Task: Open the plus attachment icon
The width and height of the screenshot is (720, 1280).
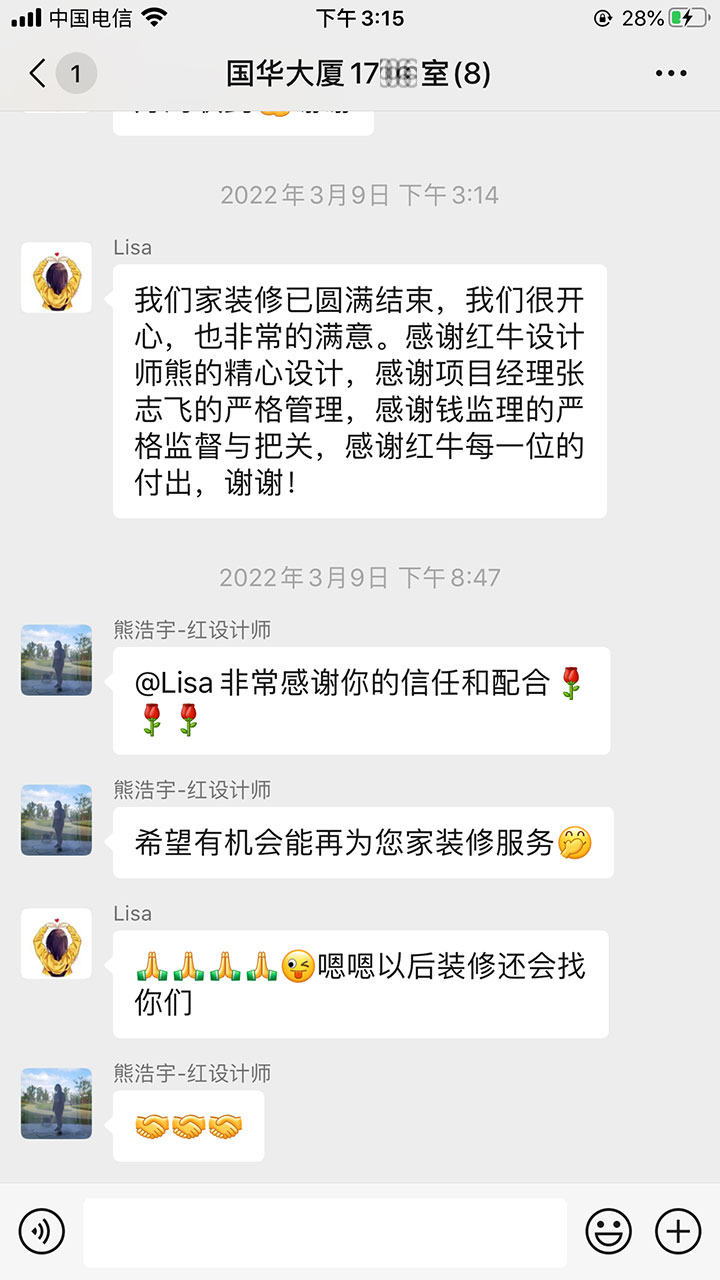Action: 679,1232
